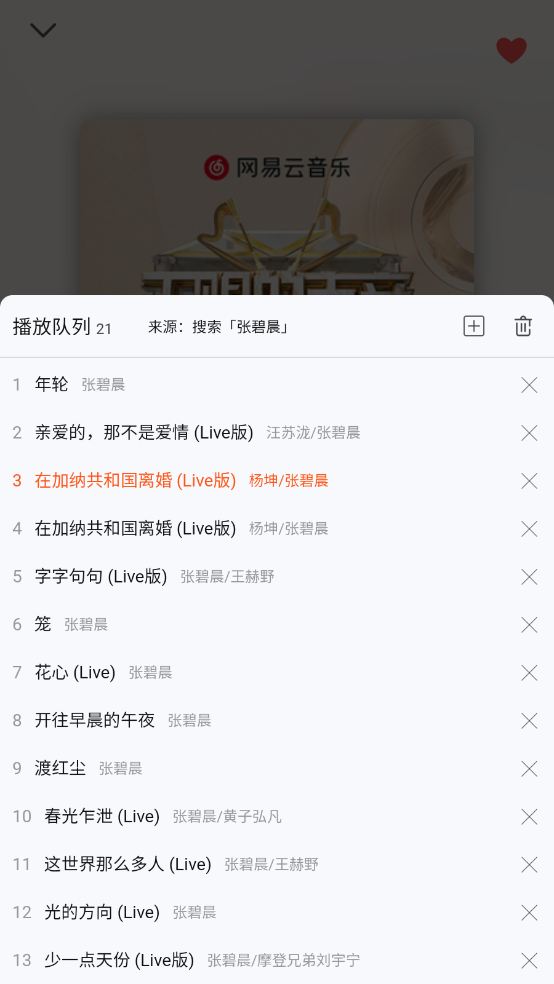Remove 花心 (Live) from the queue

pos(530,673)
